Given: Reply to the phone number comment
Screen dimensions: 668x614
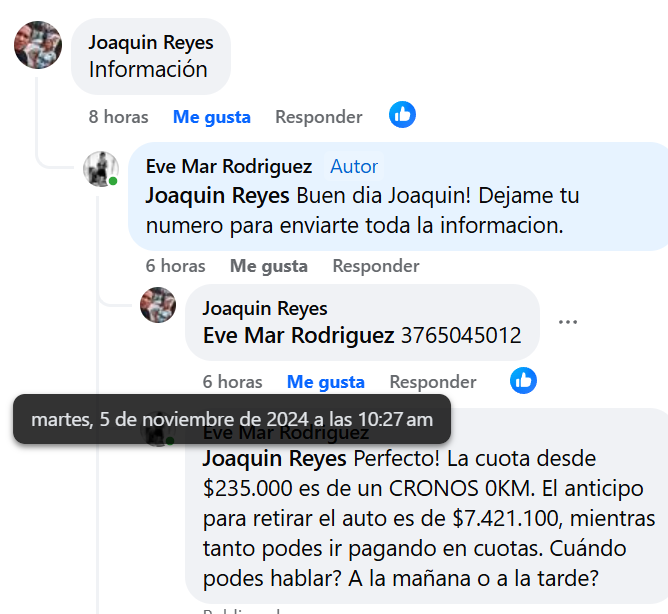Looking at the screenshot, I should pyautogui.click(x=432, y=382).
